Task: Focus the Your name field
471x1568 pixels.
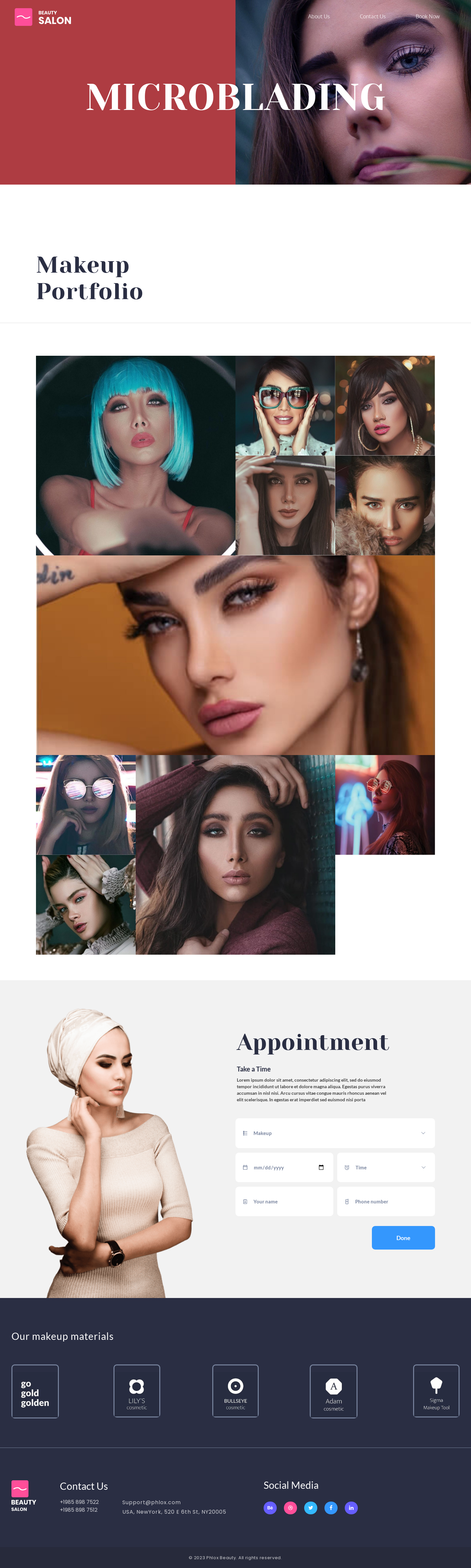Action: (284, 1201)
